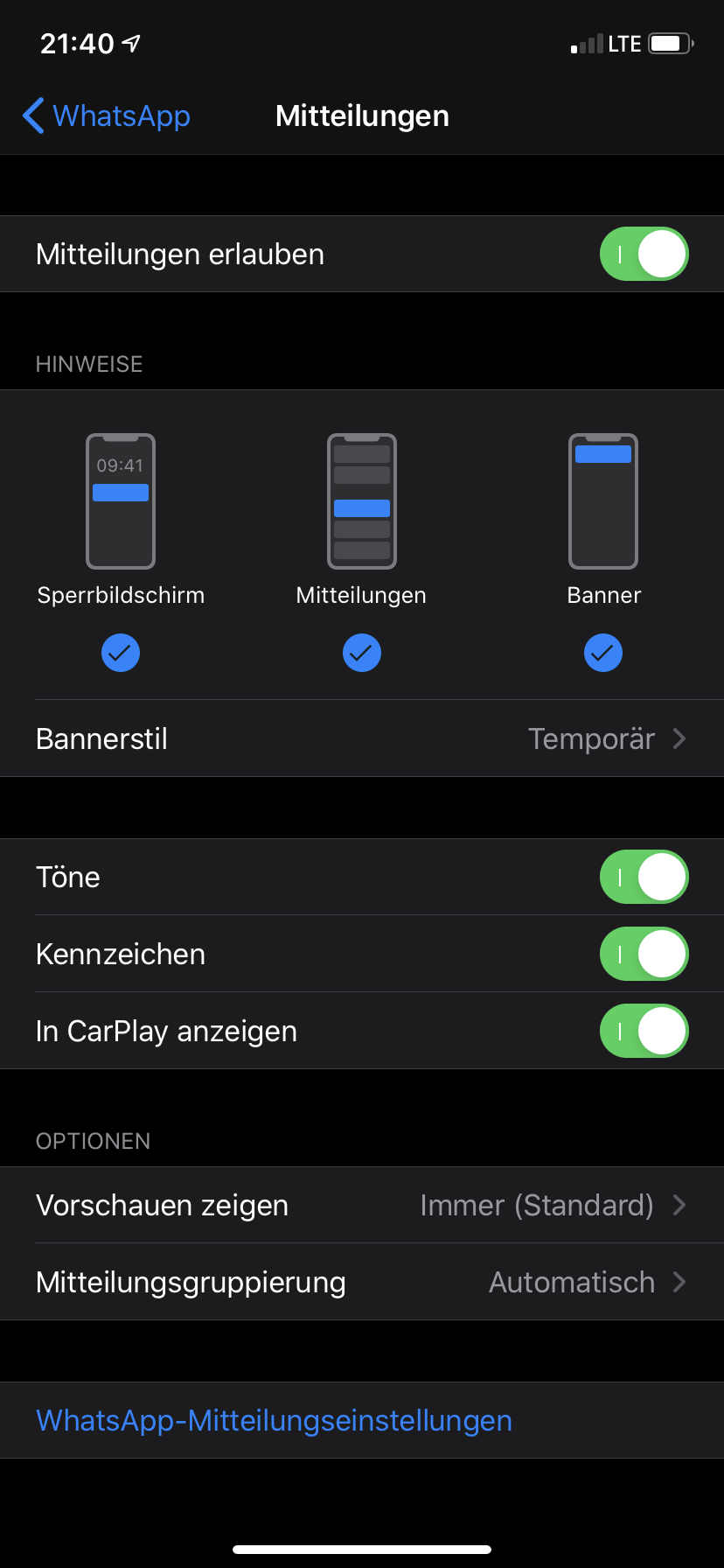Uncheck the Banner alert option
Viewport: 724px width, 1568px height.
[x=603, y=653]
